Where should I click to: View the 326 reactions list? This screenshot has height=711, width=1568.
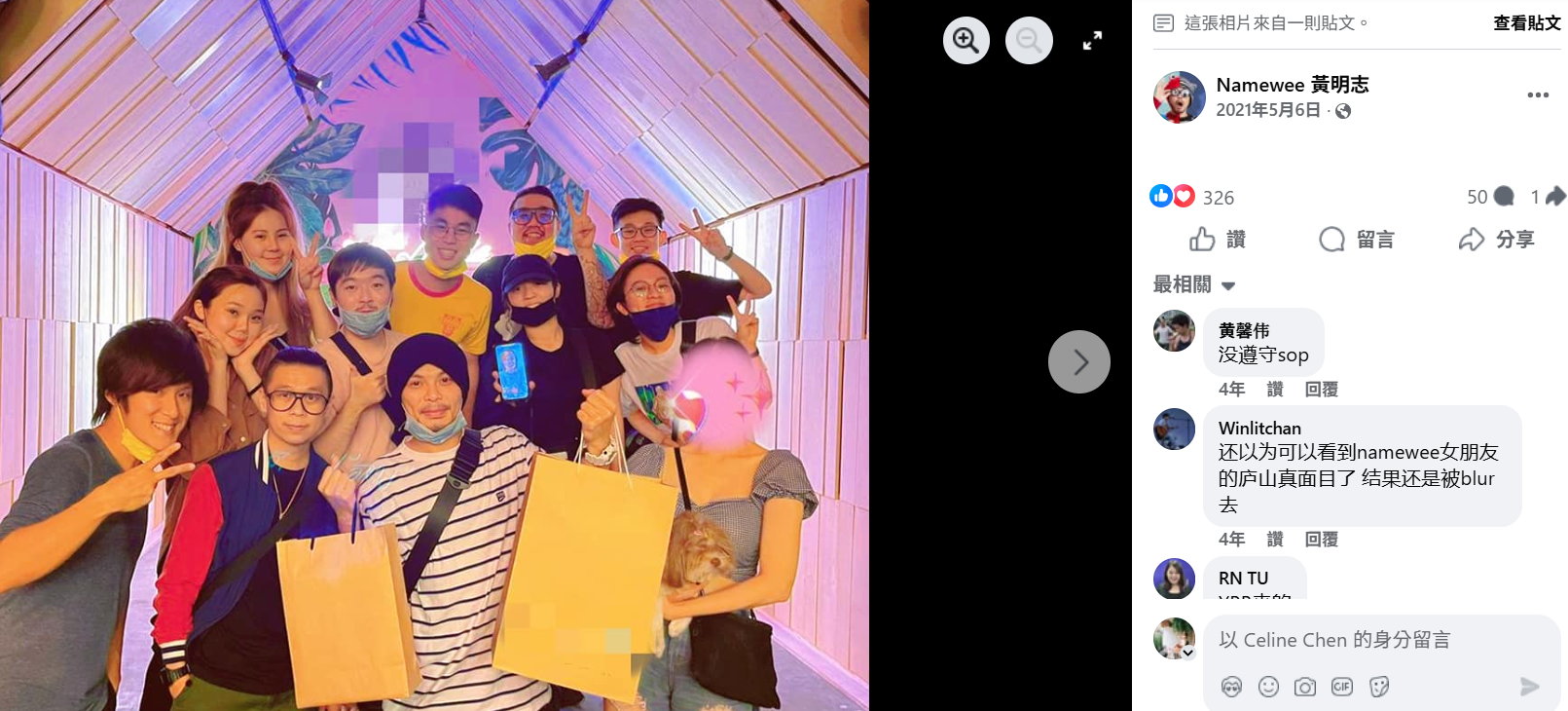tap(1218, 198)
